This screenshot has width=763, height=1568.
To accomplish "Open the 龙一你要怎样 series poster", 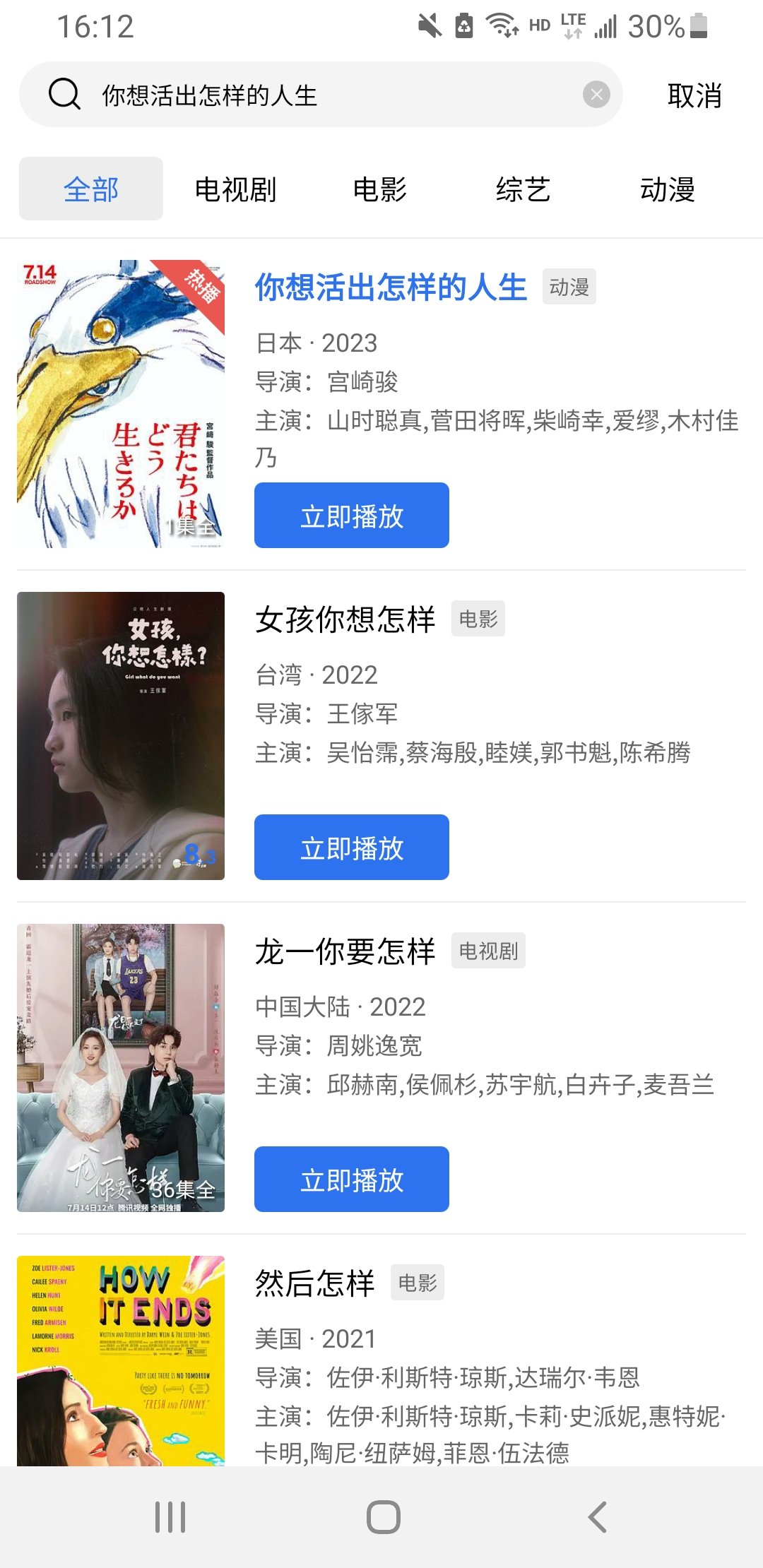I will [x=121, y=1068].
